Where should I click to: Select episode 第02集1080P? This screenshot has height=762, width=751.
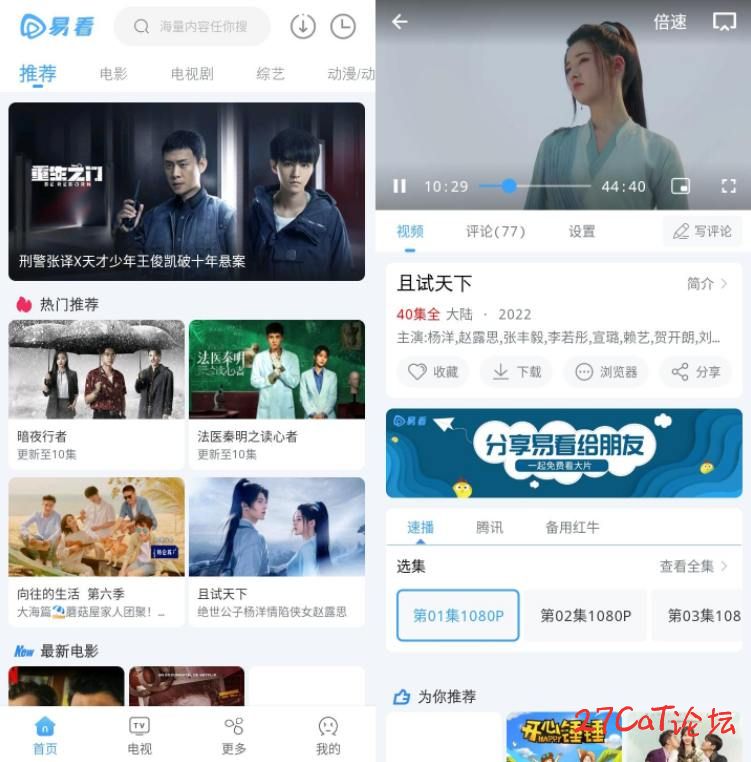point(586,615)
